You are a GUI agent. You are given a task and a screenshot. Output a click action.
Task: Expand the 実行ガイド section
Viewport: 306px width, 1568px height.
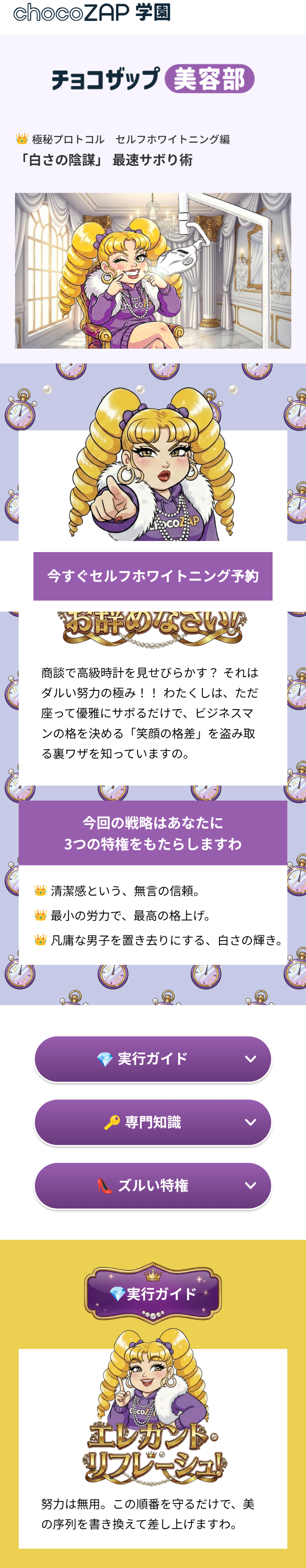pyautogui.click(x=153, y=1058)
